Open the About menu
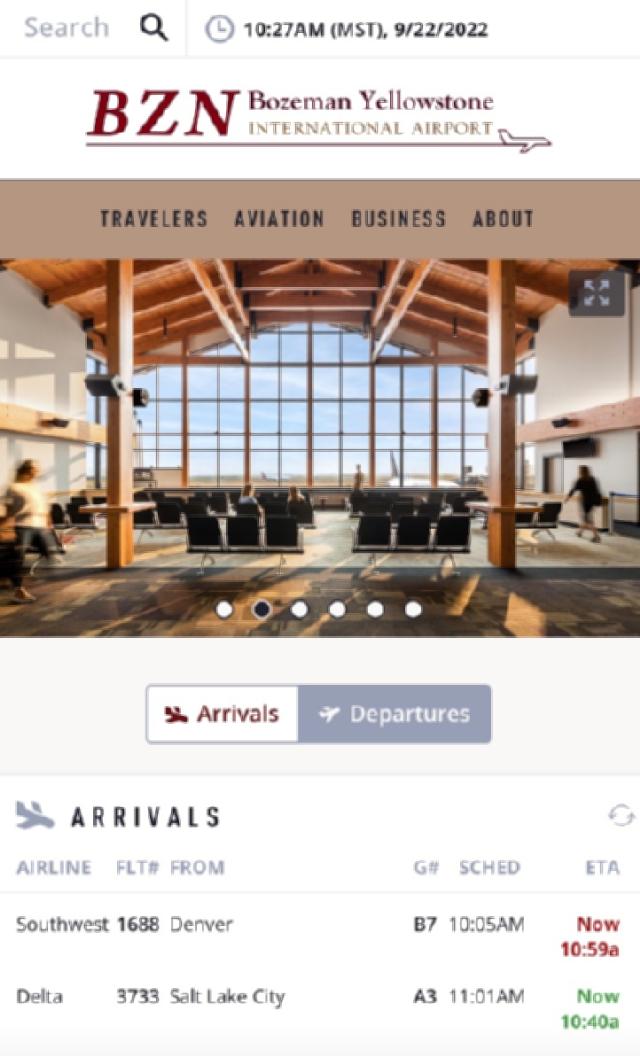The image size is (640, 1056). (503, 219)
